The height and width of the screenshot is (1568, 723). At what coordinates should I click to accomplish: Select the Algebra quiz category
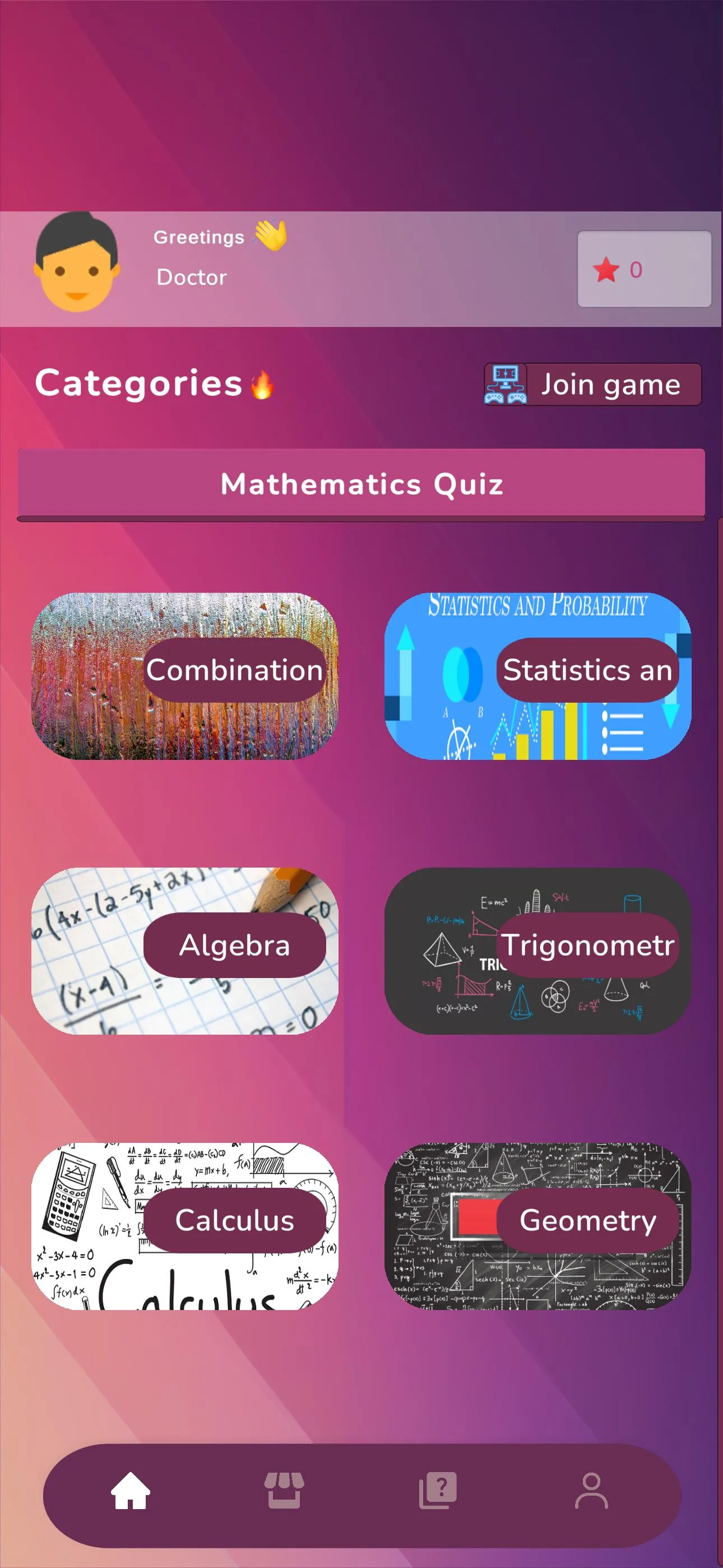tap(185, 951)
